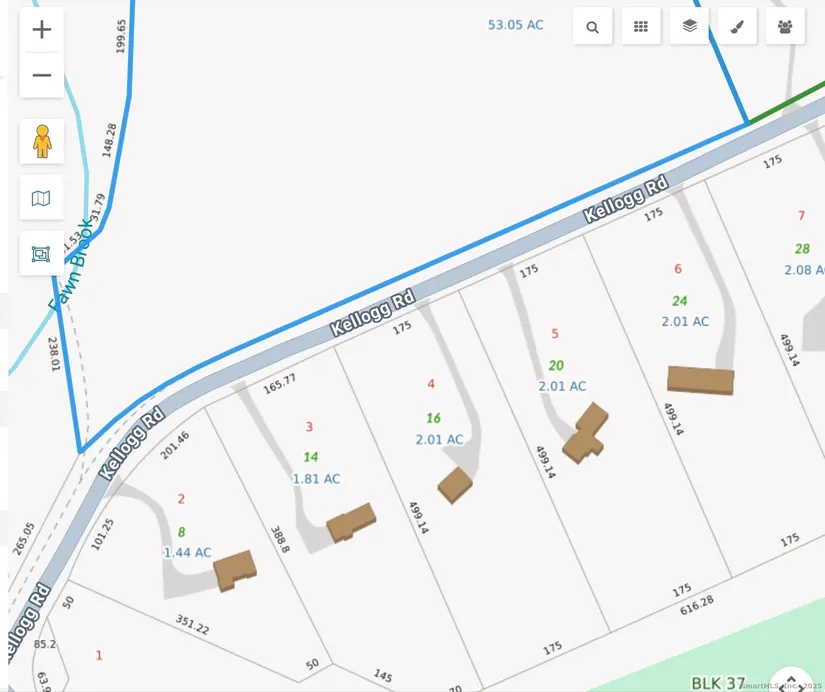Open the map layers panel
This screenshot has width=825, height=692.
(x=689, y=27)
